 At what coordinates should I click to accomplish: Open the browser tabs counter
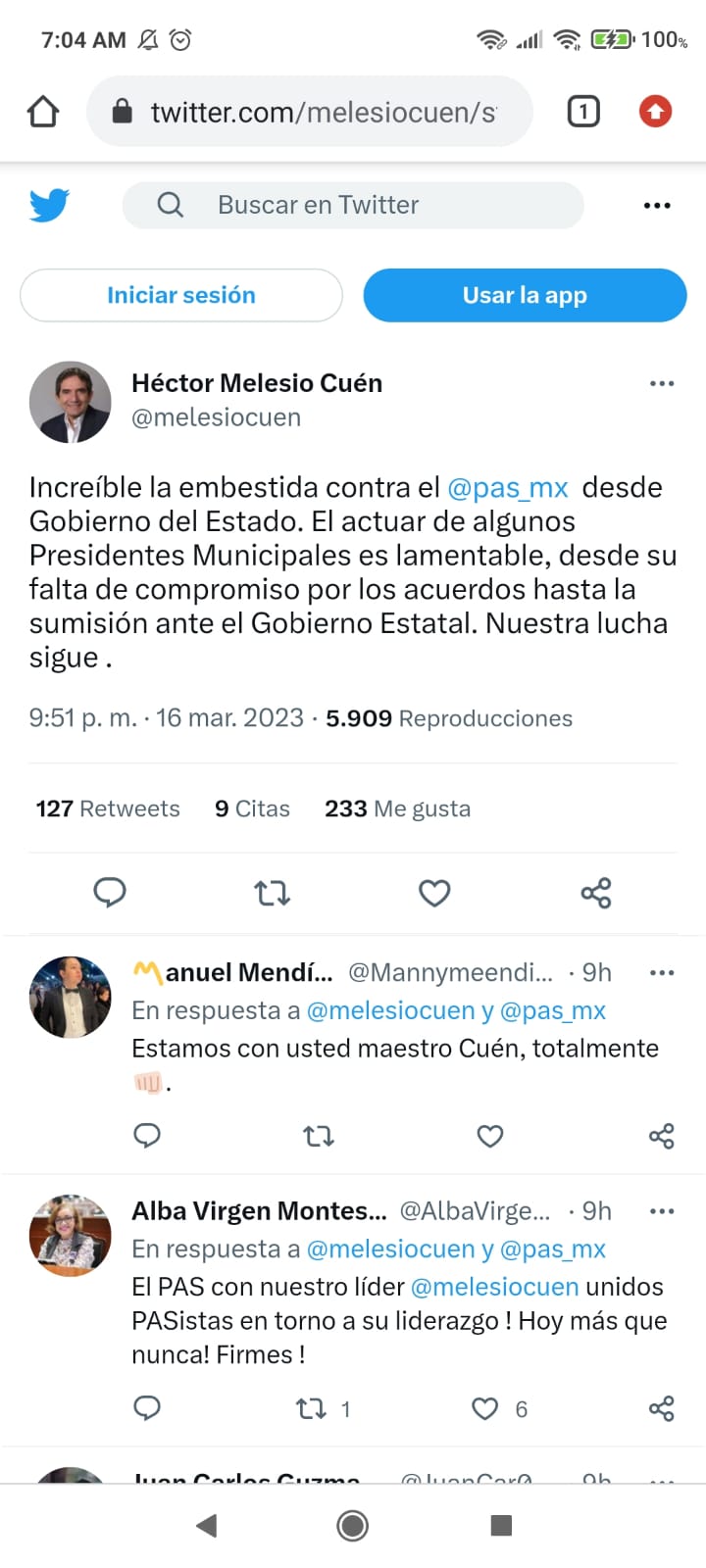pos(583,112)
